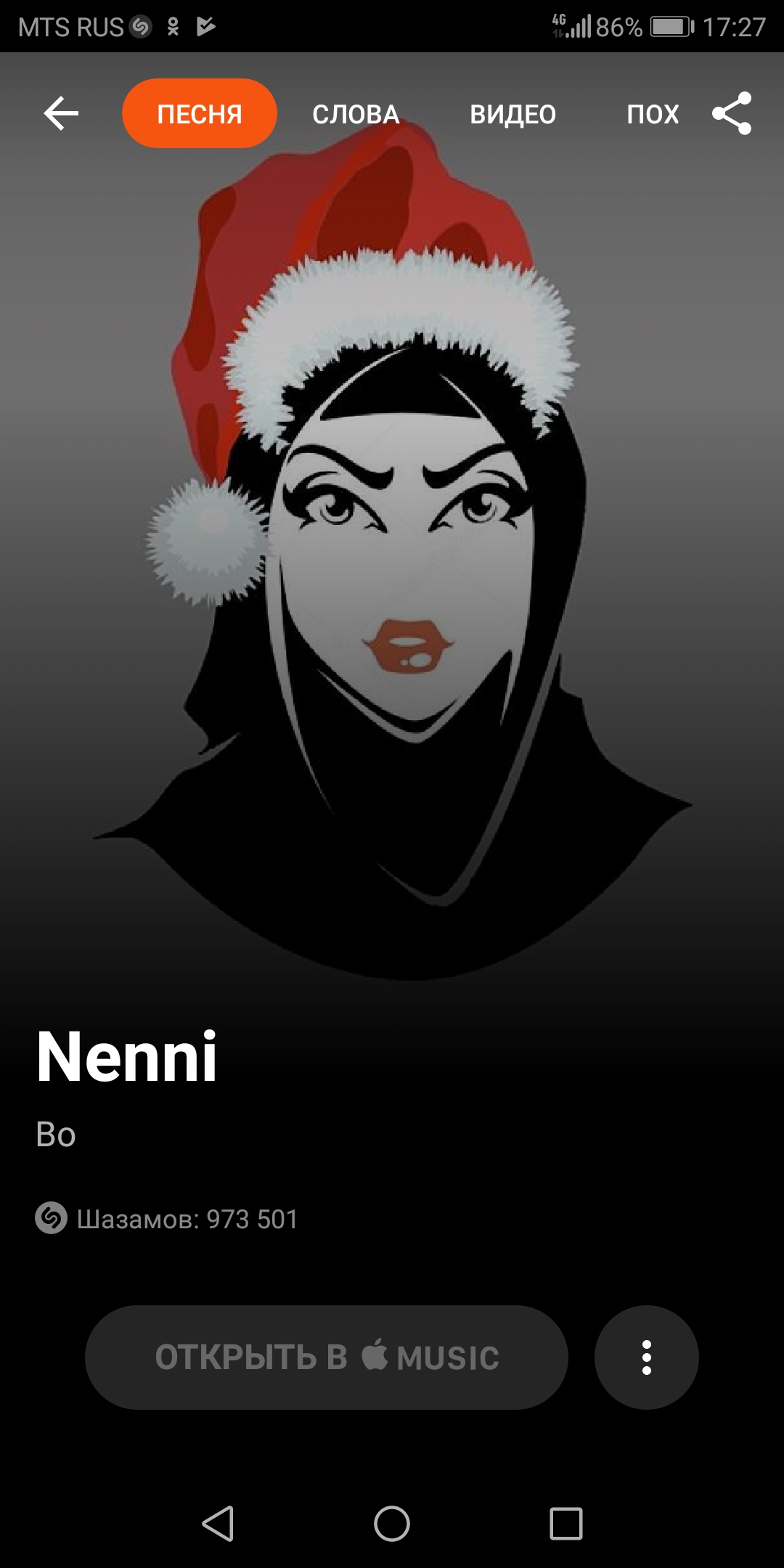Tap the system home button

392,1523
